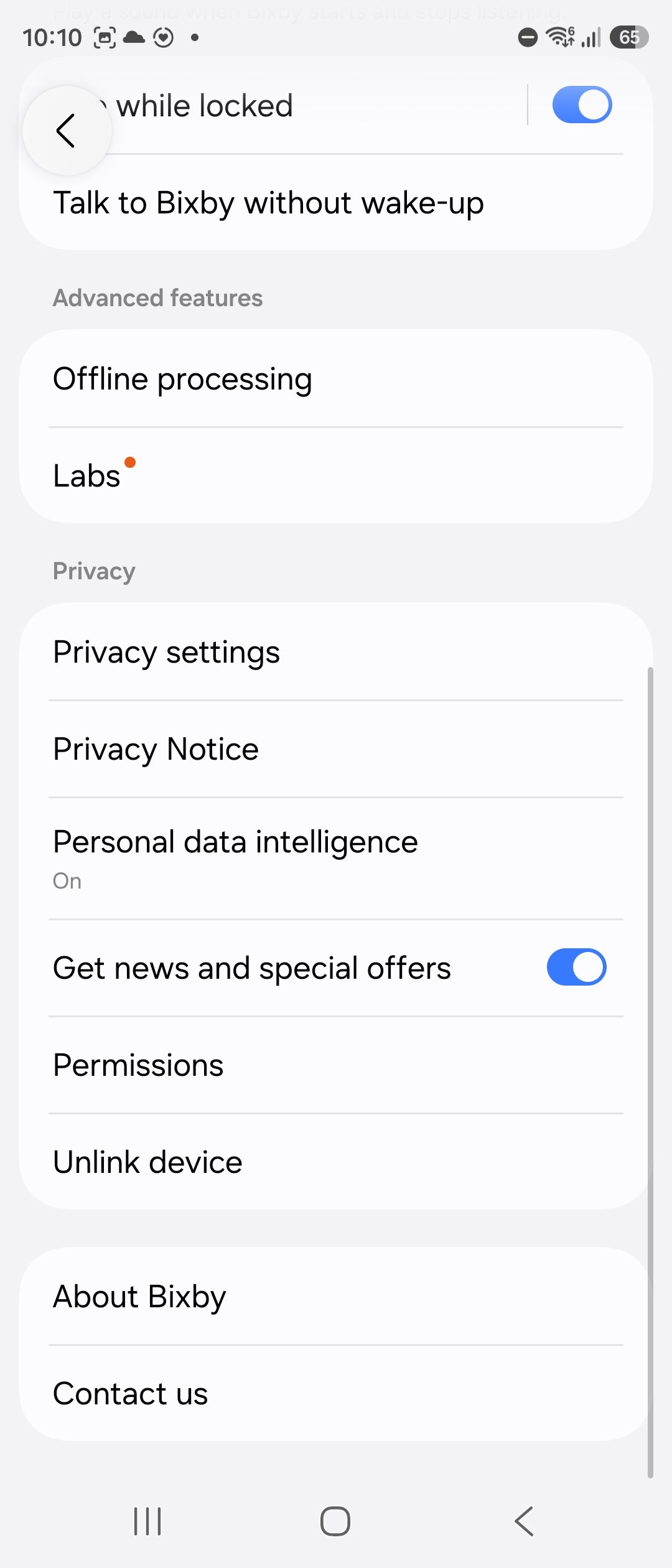The width and height of the screenshot is (672, 1568).
Task: Open Talk to Bixby without wake-up
Action: tap(336, 203)
